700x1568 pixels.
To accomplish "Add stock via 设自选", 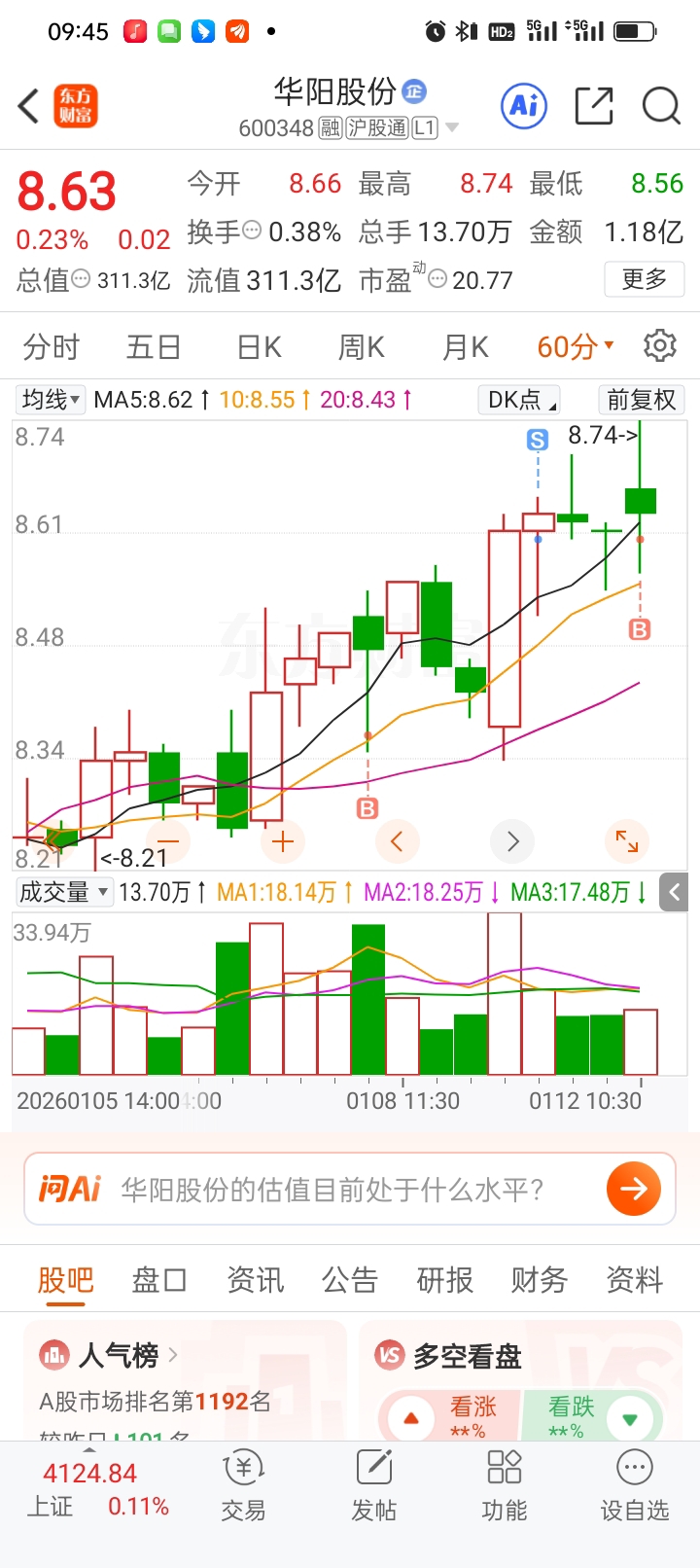I will [634, 1485].
